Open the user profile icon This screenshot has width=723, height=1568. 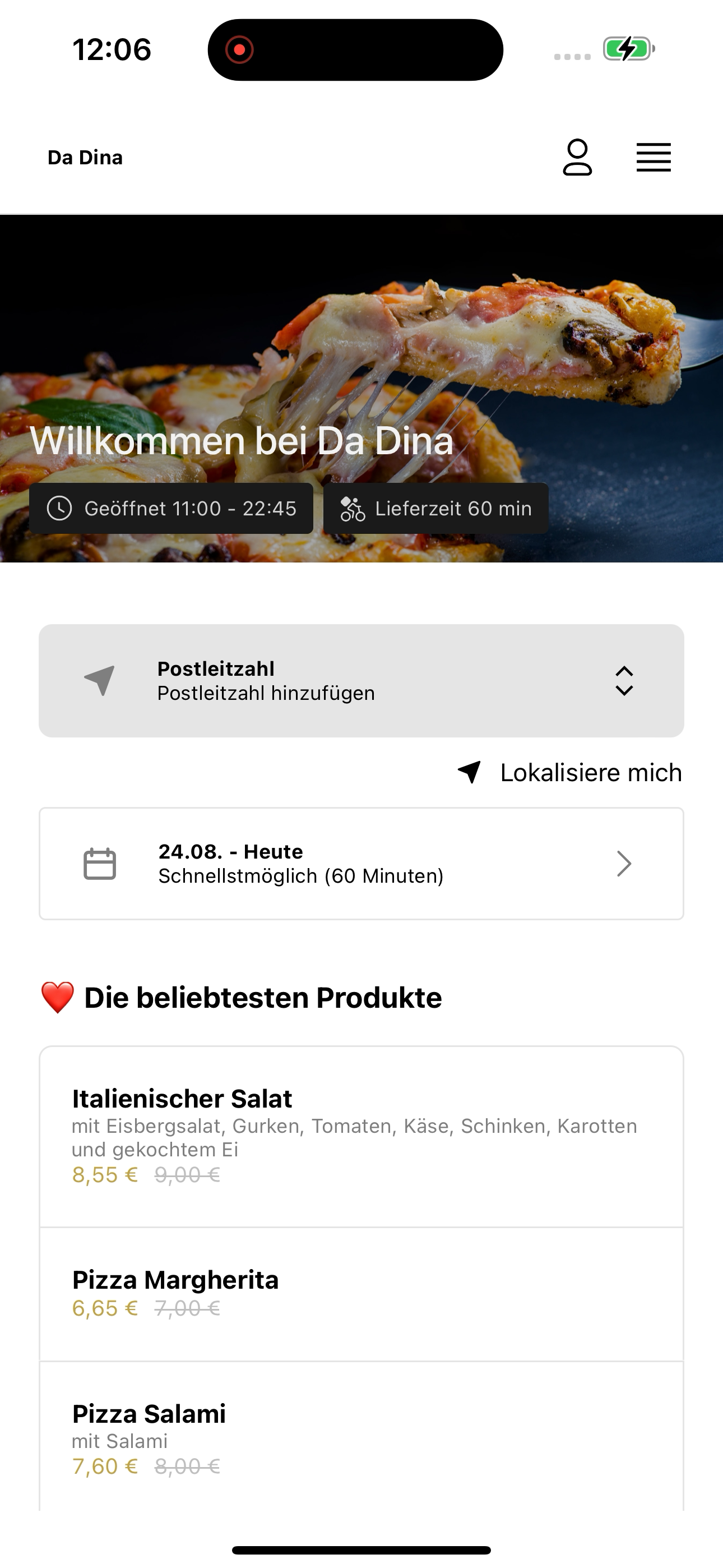[577, 158]
